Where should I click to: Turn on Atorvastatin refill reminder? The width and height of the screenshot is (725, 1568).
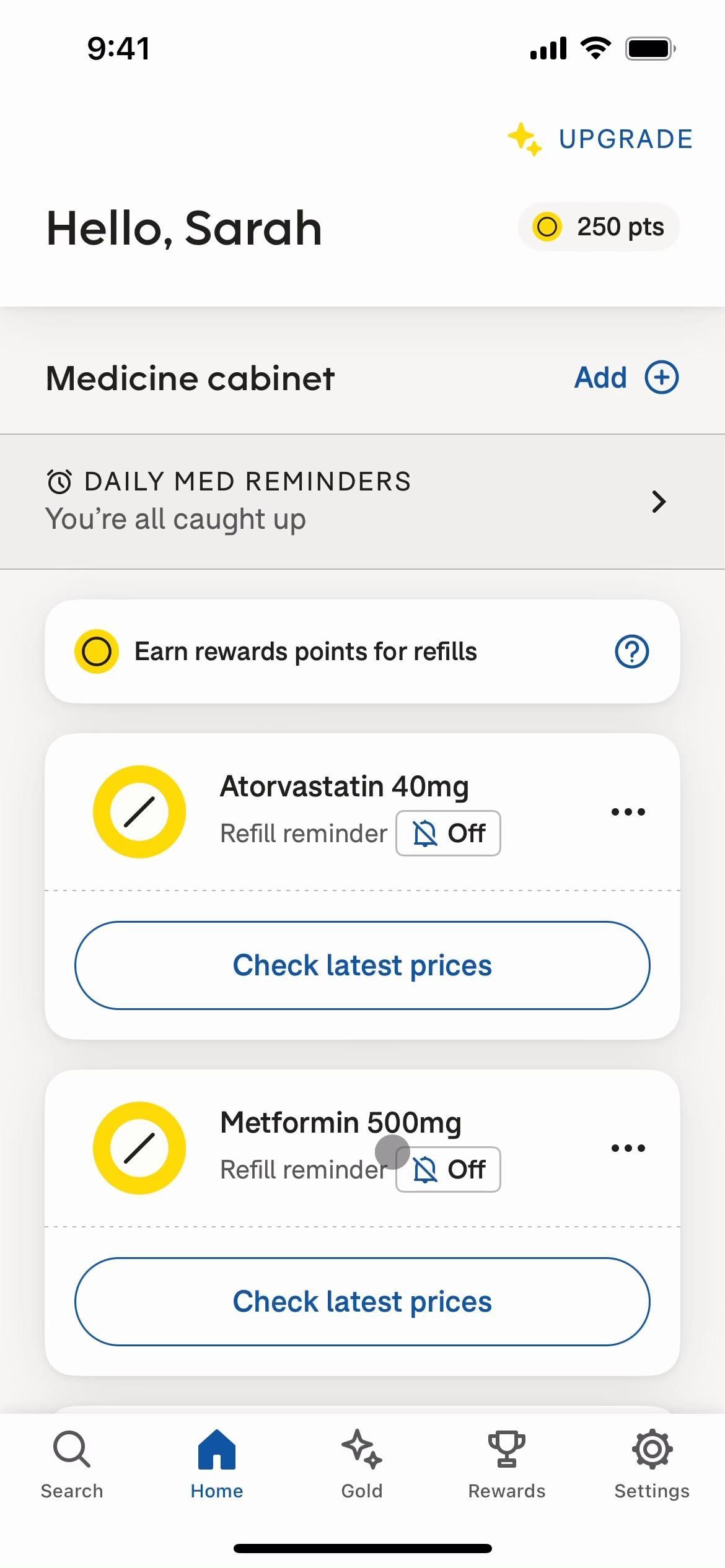click(x=448, y=834)
